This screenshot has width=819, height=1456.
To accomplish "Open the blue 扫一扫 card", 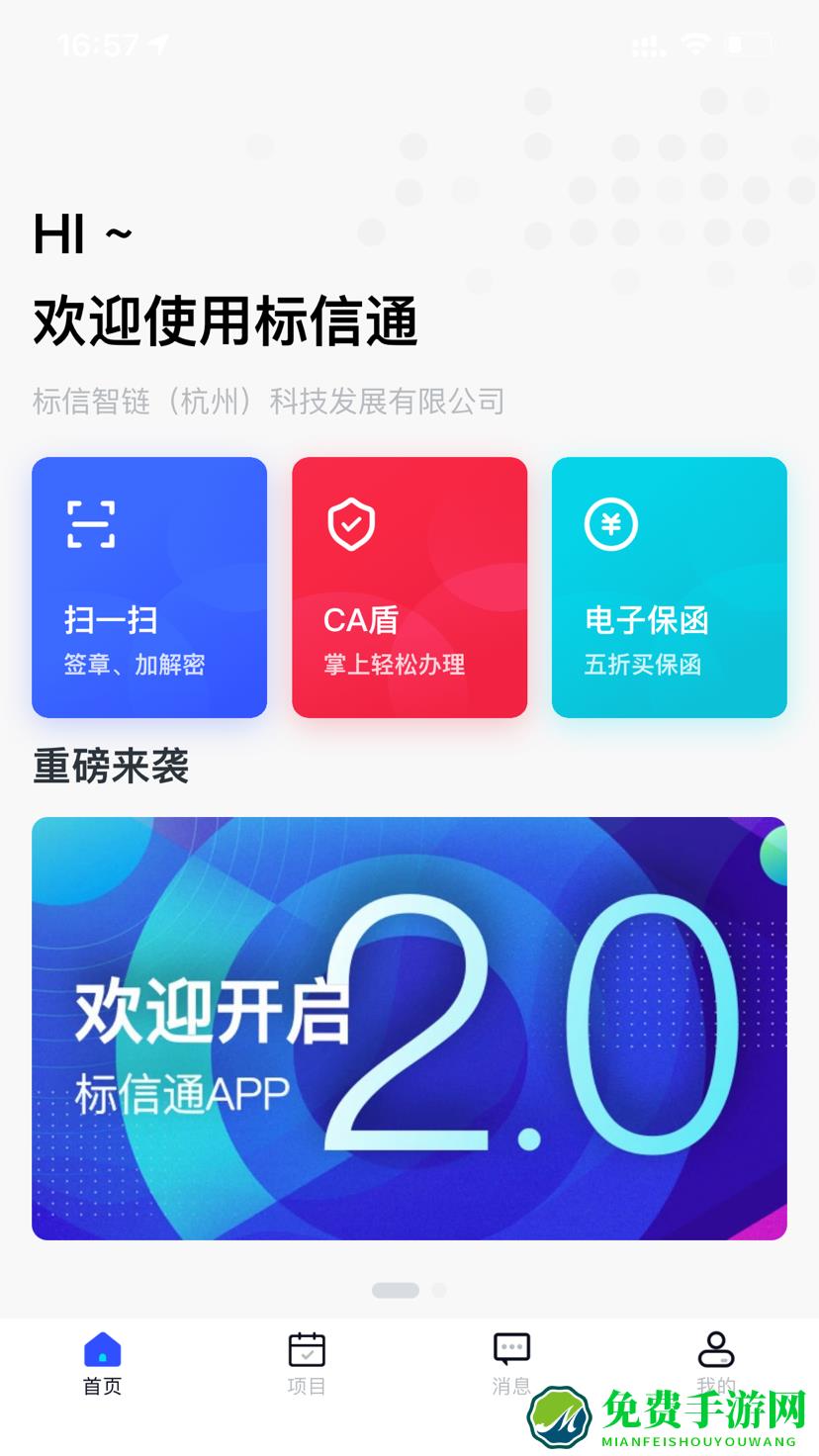I will [x=149, y=587].
